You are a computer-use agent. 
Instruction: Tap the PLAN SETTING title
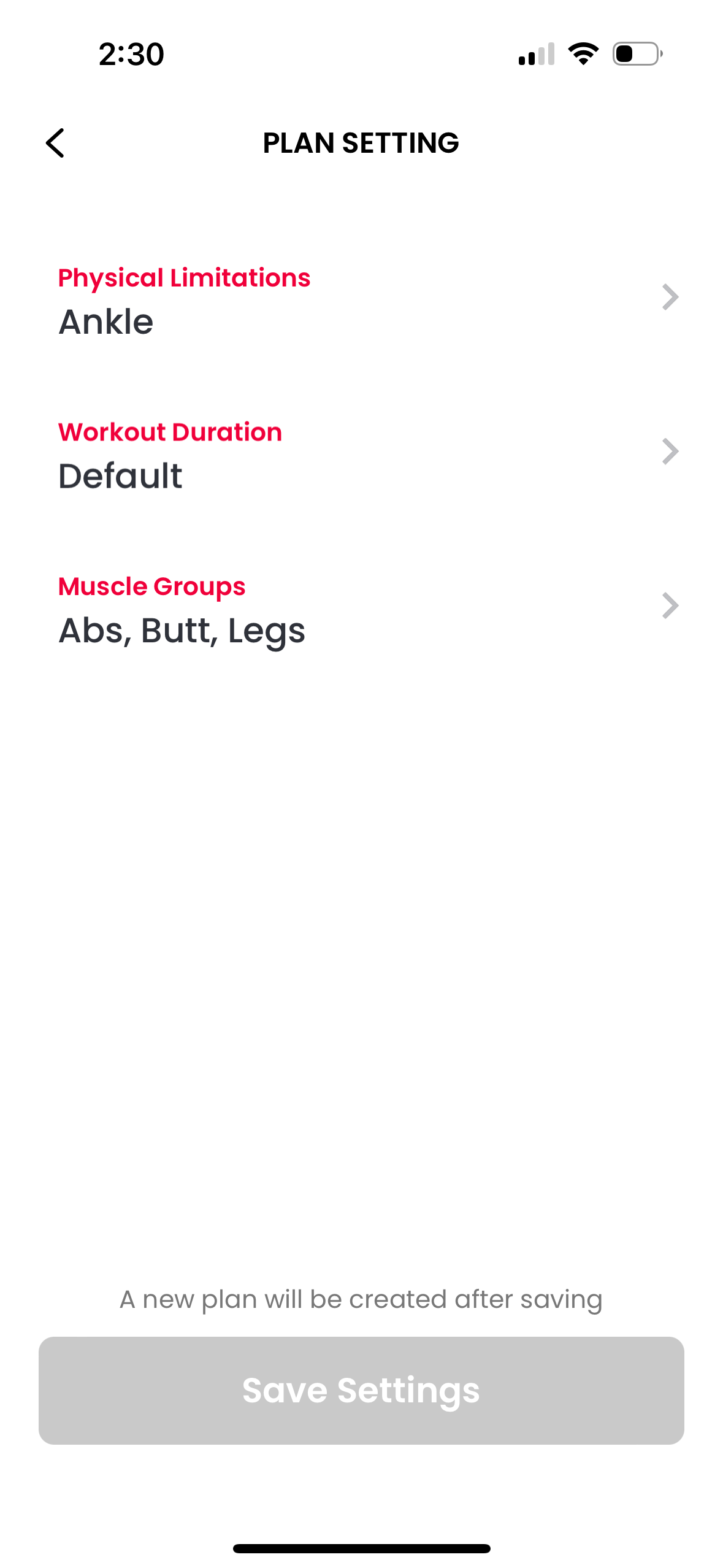(x=361, y=142)
